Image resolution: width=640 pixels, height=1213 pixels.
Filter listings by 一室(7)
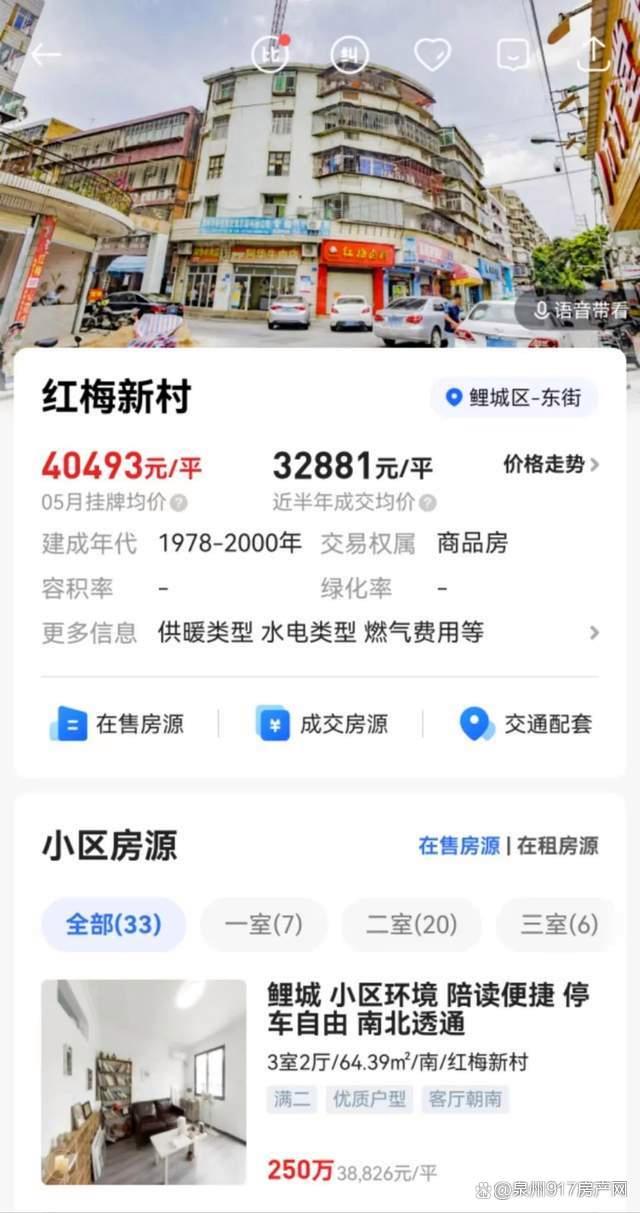click(x=263, y=924)
